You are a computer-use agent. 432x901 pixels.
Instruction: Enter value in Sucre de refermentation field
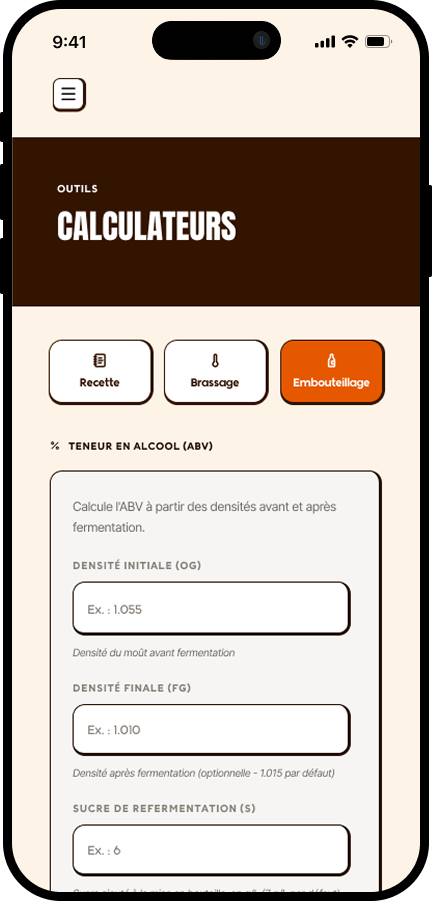(211, 850)
